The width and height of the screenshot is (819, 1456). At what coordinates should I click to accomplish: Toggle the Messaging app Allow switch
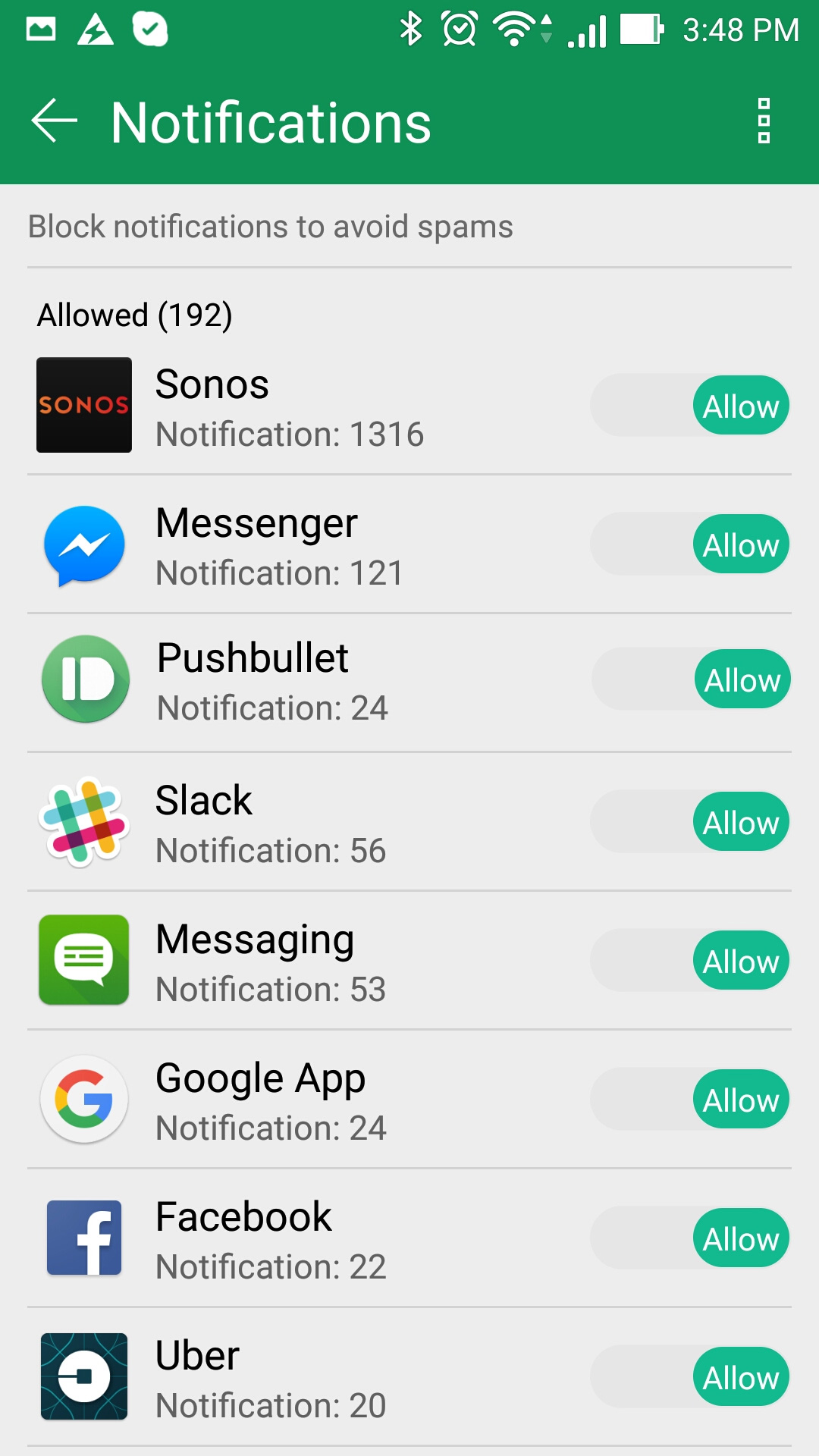click(690, 961)
